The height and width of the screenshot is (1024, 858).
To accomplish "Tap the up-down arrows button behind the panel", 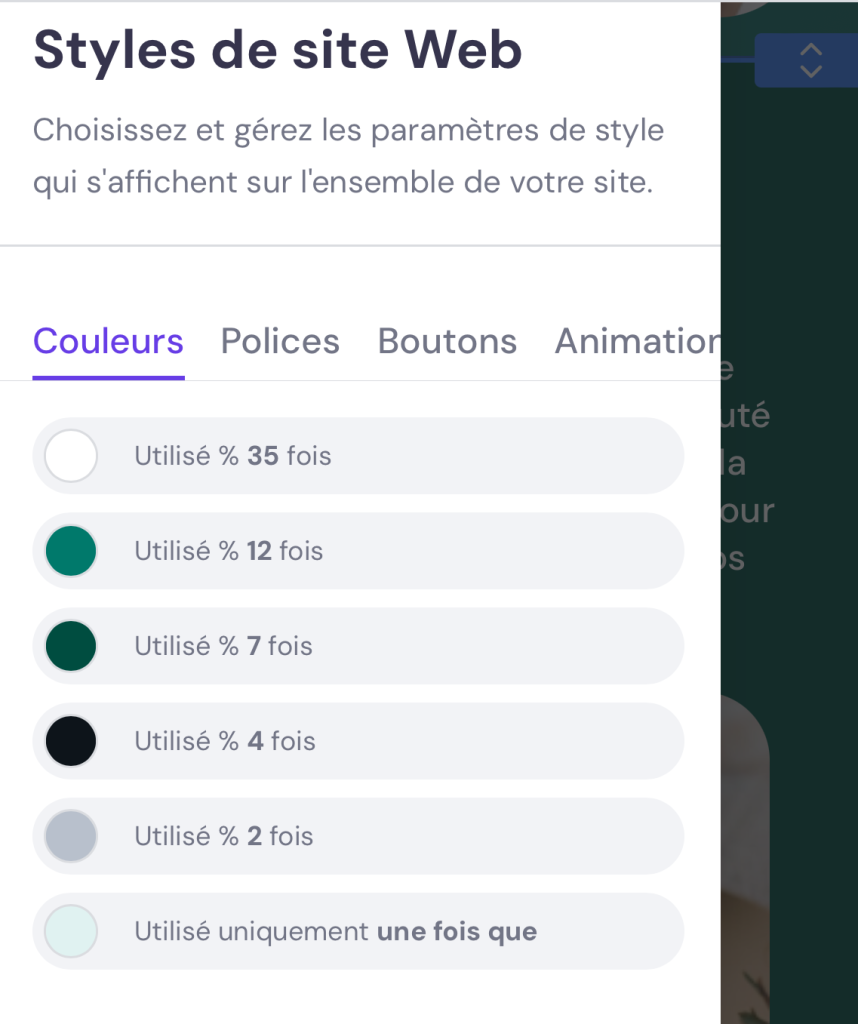I will tap(811, 60).
